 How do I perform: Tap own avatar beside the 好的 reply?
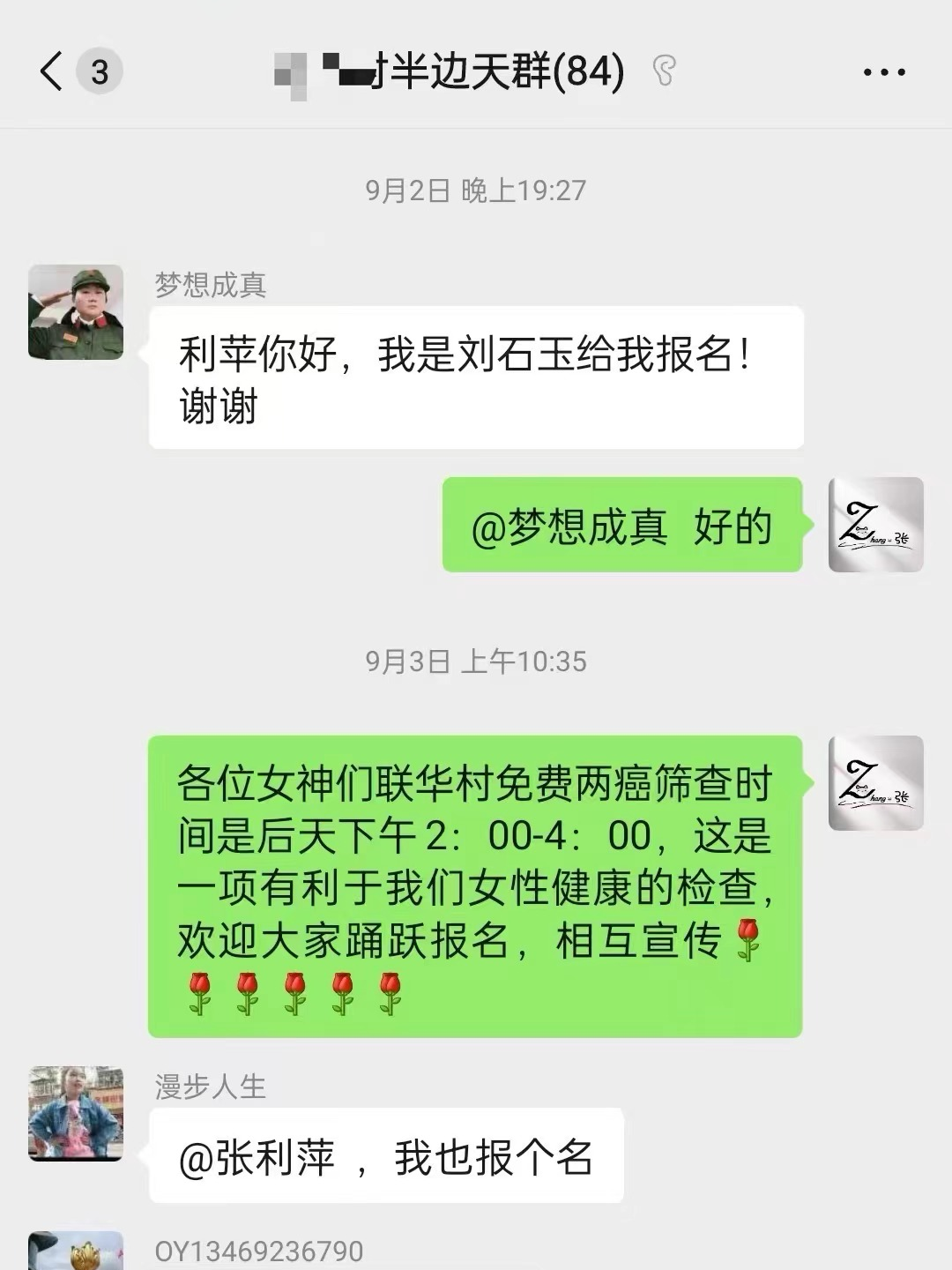[875, 525]
